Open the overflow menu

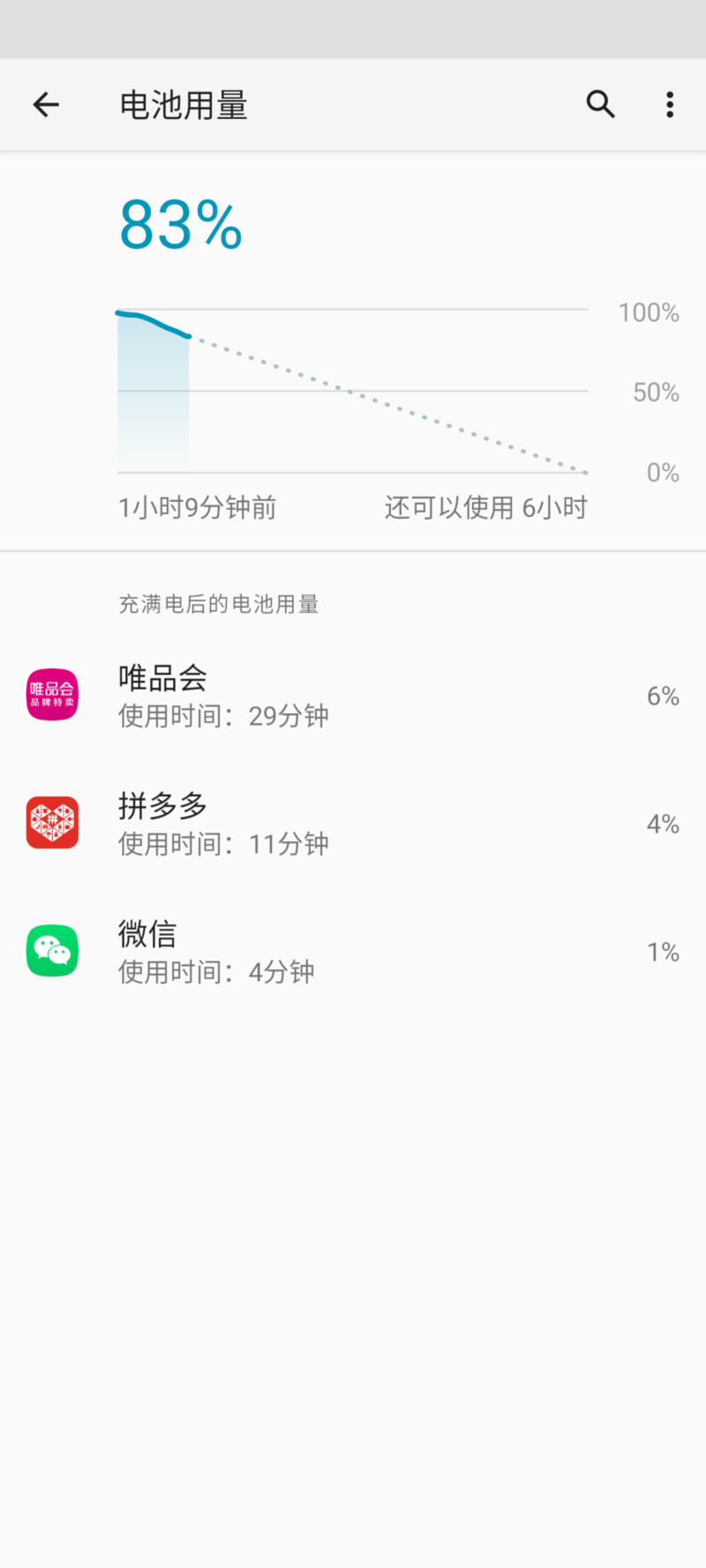(x=670, y=105)
